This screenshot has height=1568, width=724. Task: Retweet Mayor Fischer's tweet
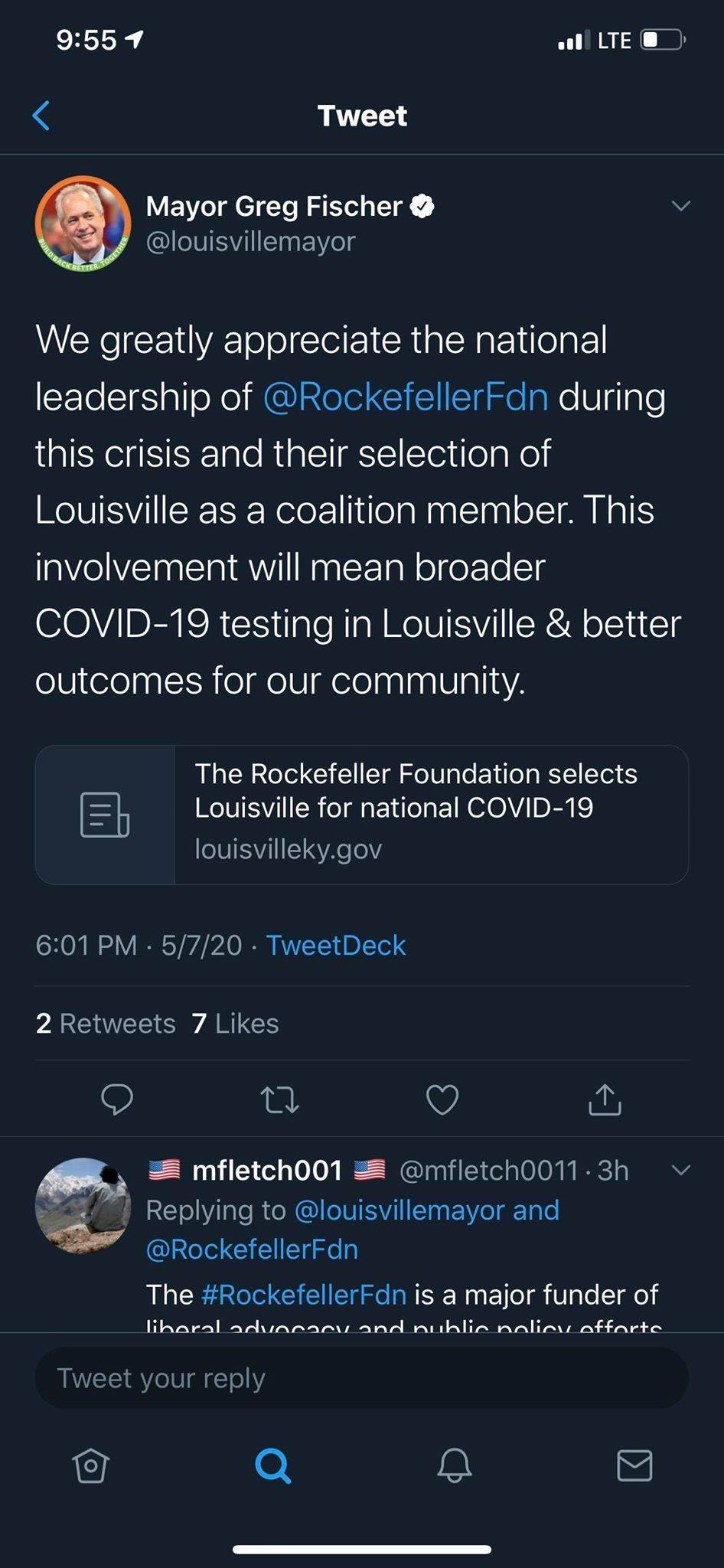(280, 1100)
